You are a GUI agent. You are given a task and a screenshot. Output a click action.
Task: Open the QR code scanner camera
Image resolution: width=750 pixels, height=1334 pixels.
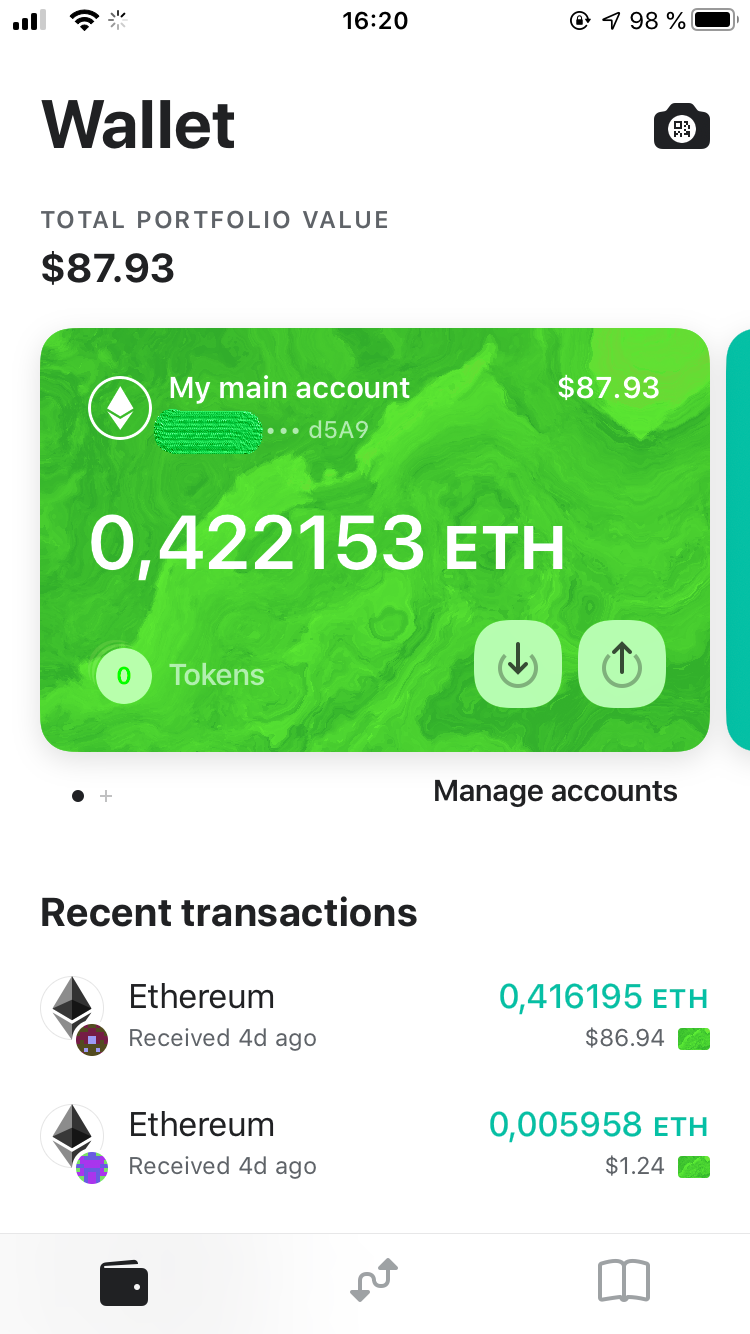[x=681, y=127]
